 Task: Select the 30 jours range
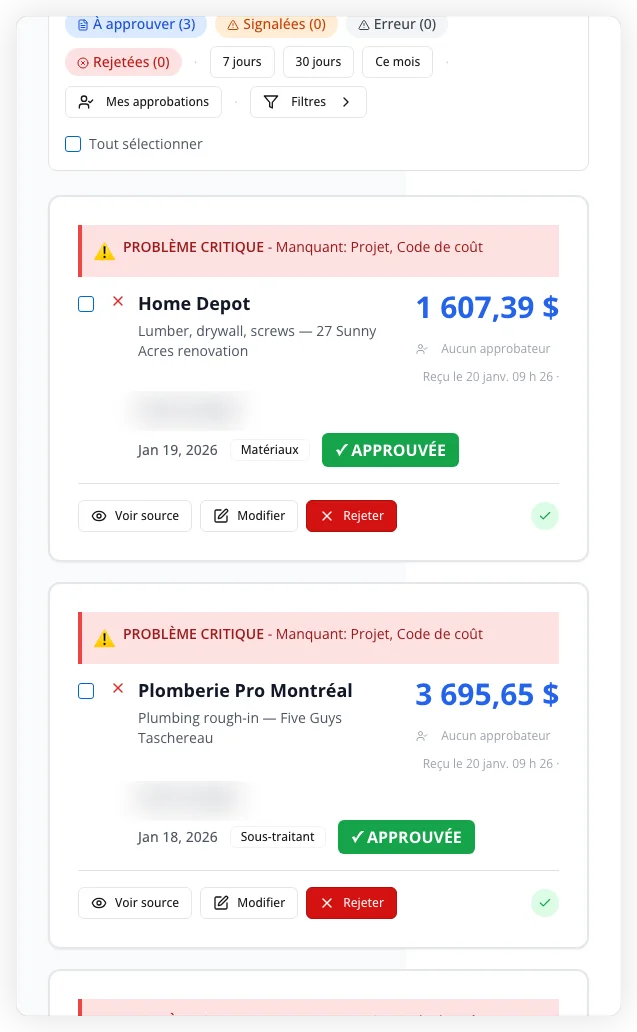318,62
